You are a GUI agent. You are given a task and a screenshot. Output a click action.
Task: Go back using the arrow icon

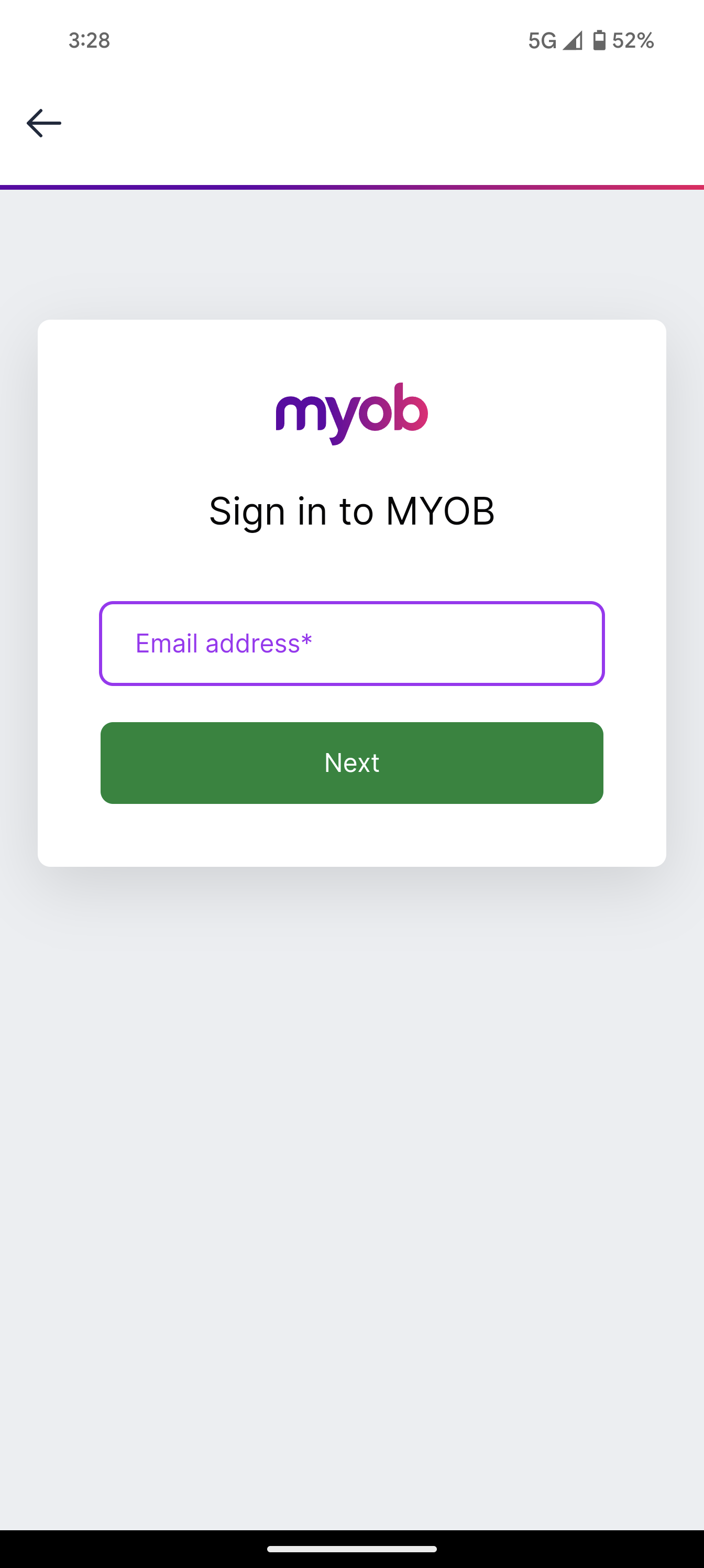[44, 123]
